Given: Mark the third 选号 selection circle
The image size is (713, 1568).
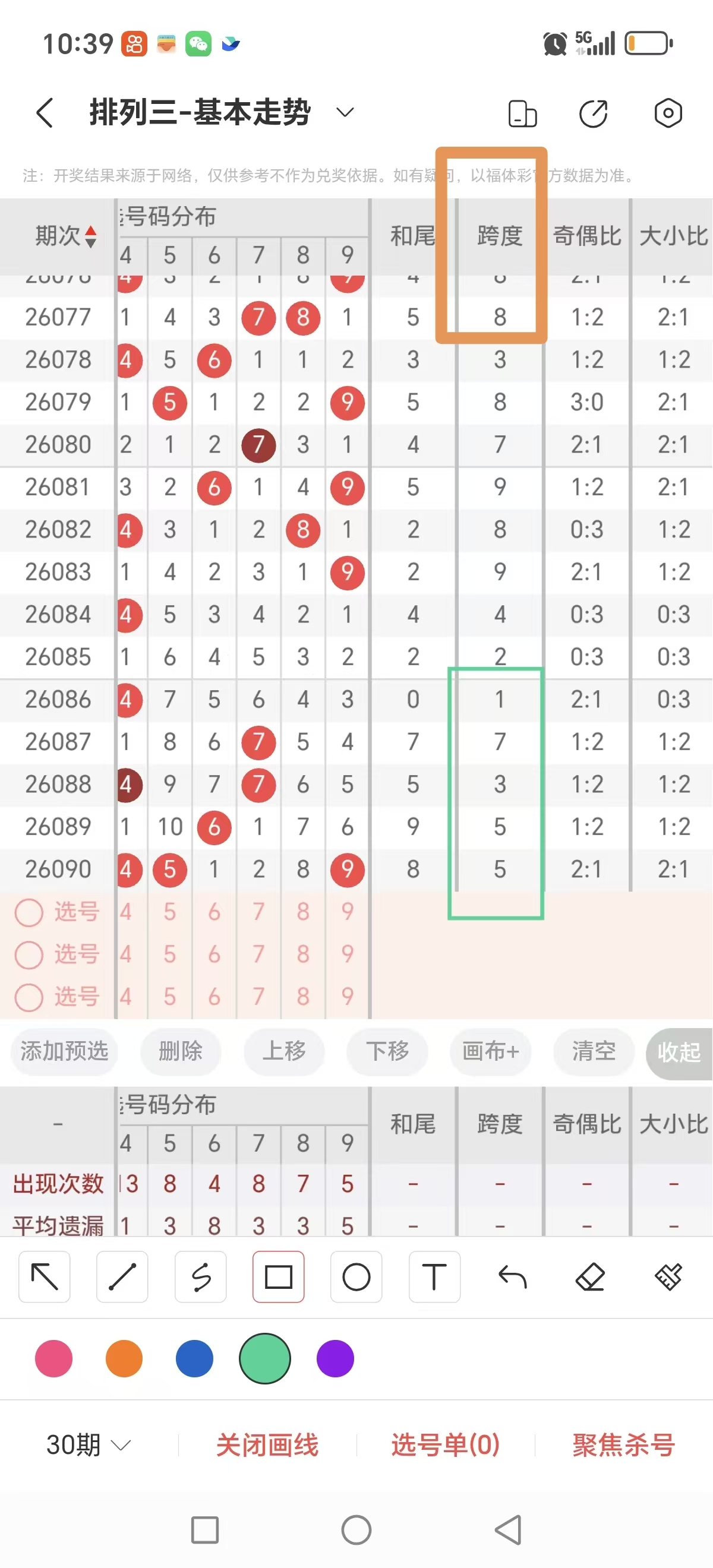Looking at the screenshot, I should pyautogui.click(x=29, y=998).
